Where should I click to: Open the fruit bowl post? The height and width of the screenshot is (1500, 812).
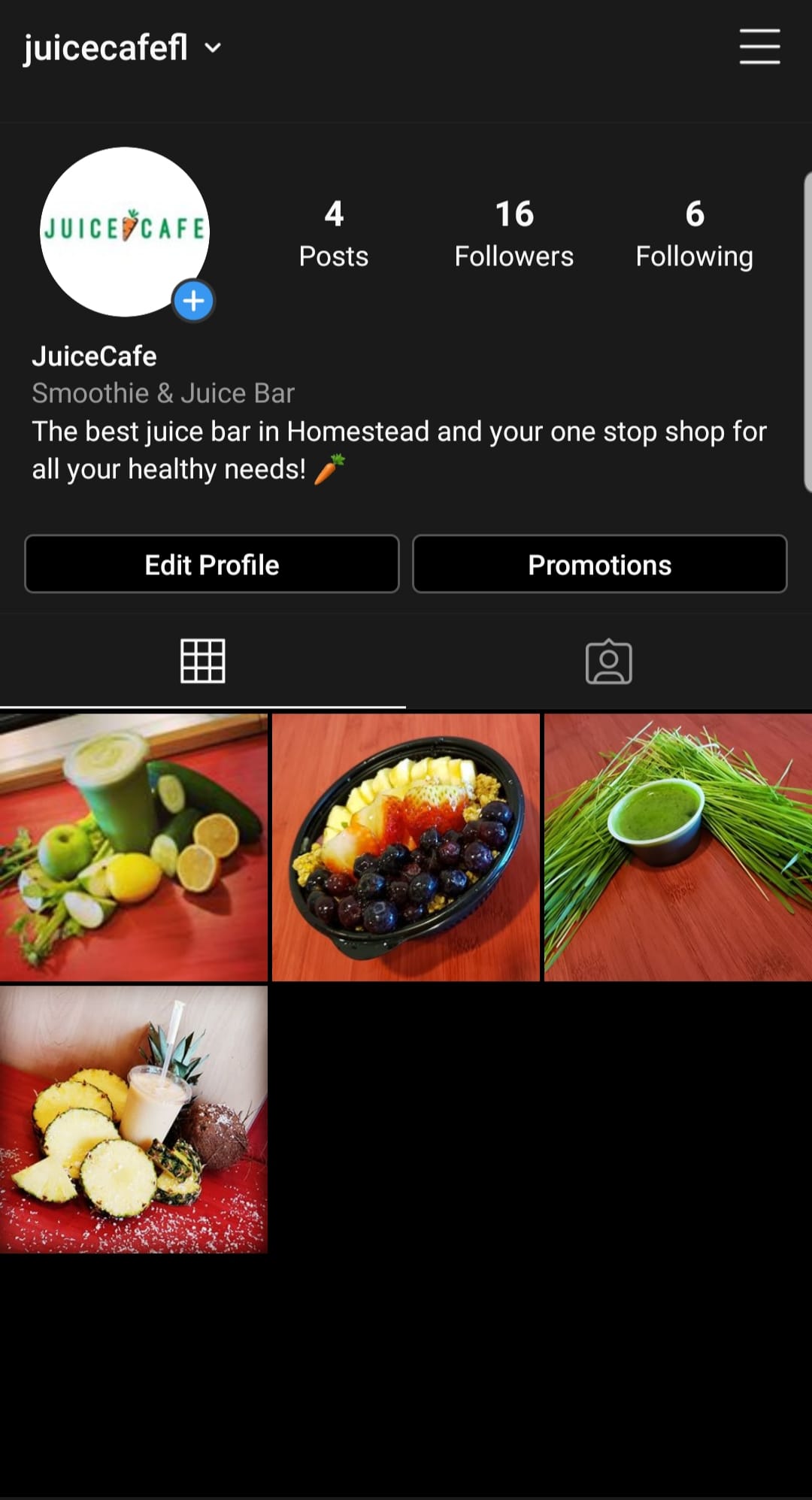[406, 847]
